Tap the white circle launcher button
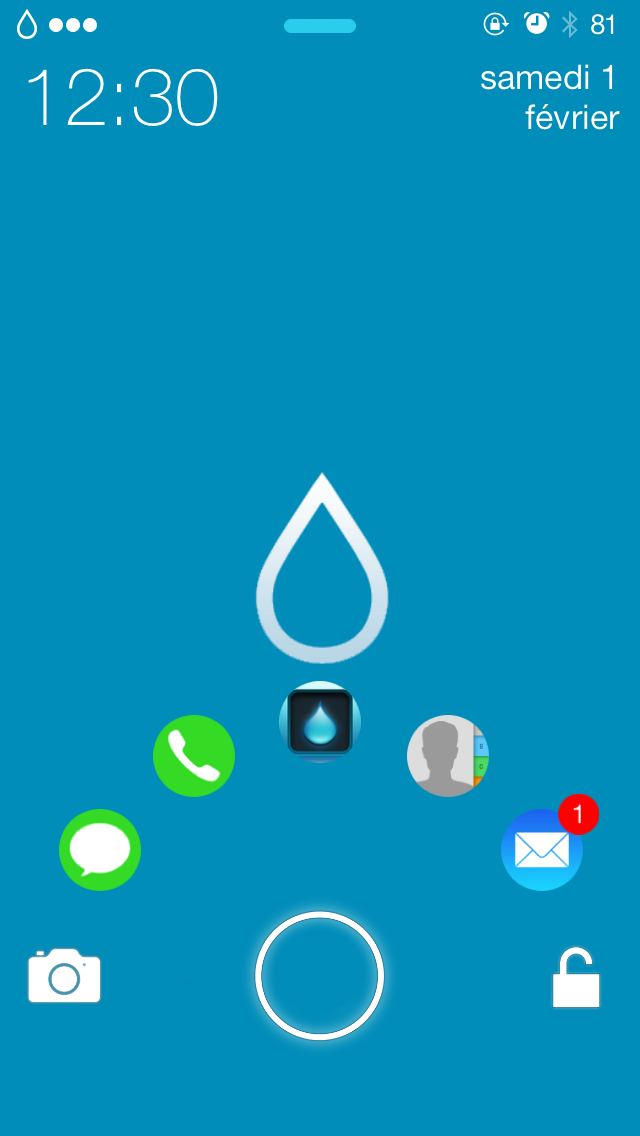 tap(320, 975)
